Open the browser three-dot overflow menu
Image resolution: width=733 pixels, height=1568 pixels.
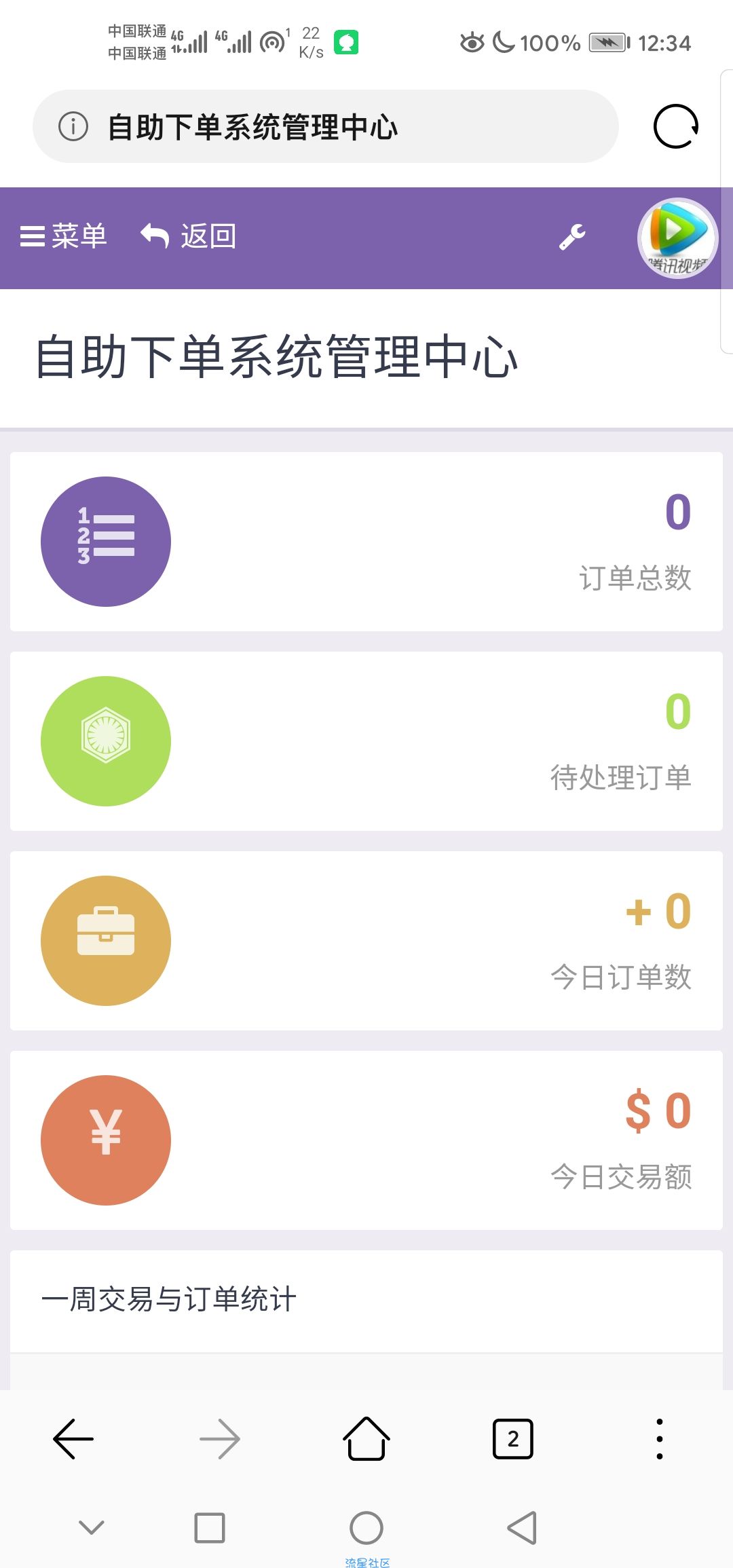click(x=659, y=1438)
